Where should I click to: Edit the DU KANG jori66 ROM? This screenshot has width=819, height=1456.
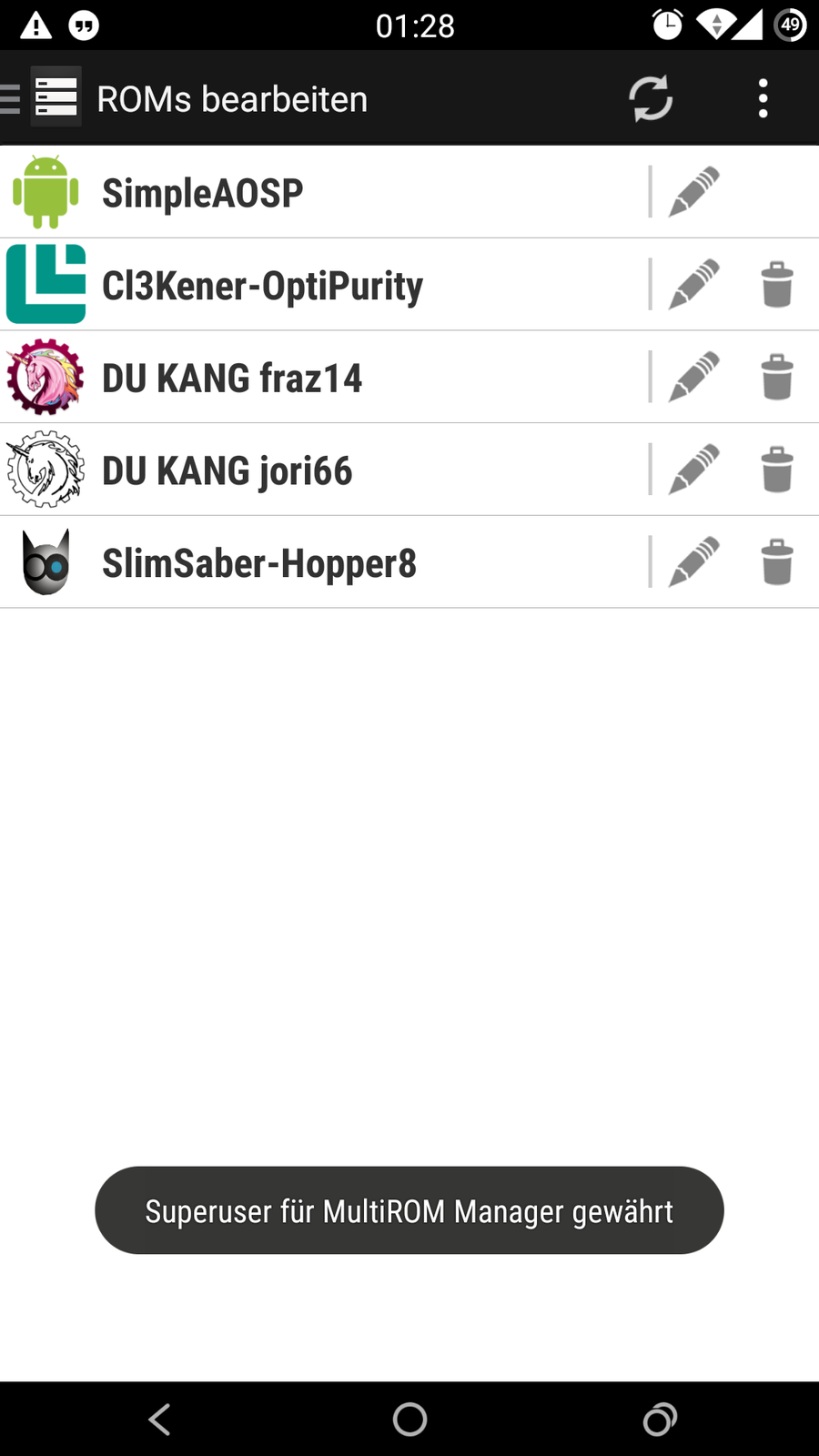[x=694, y=470]
